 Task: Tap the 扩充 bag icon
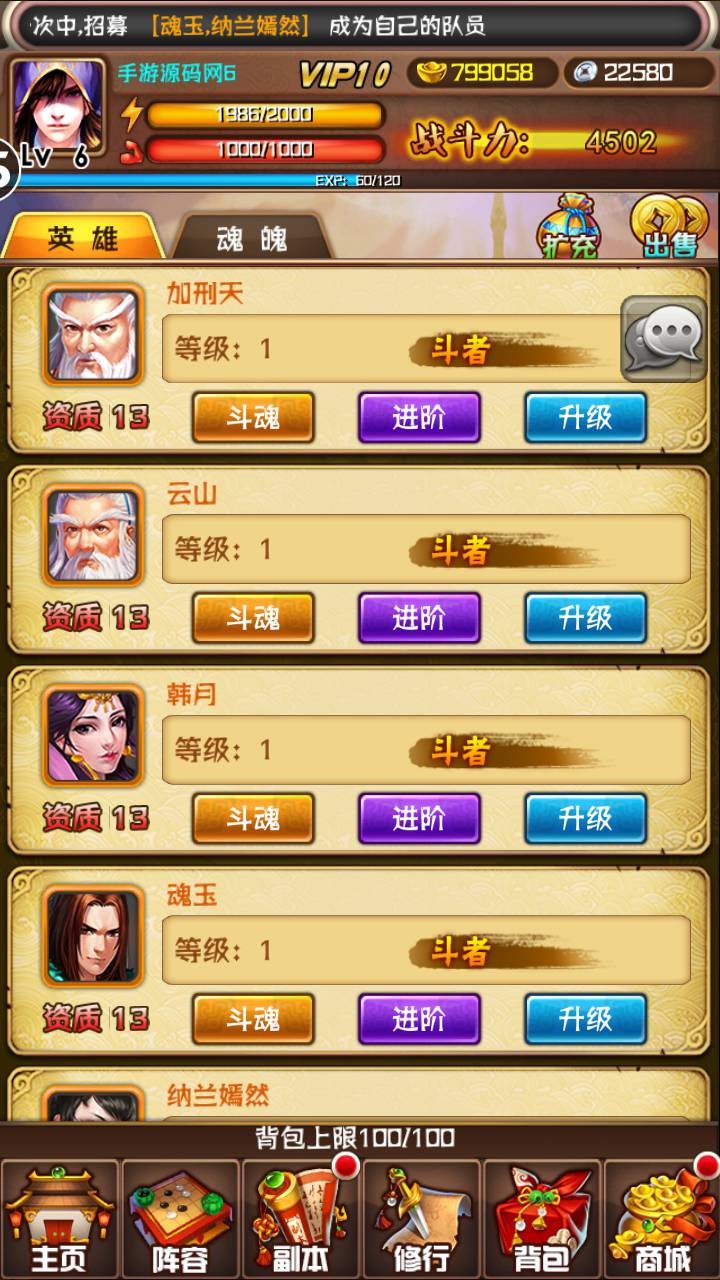click(x=568, y=228)
